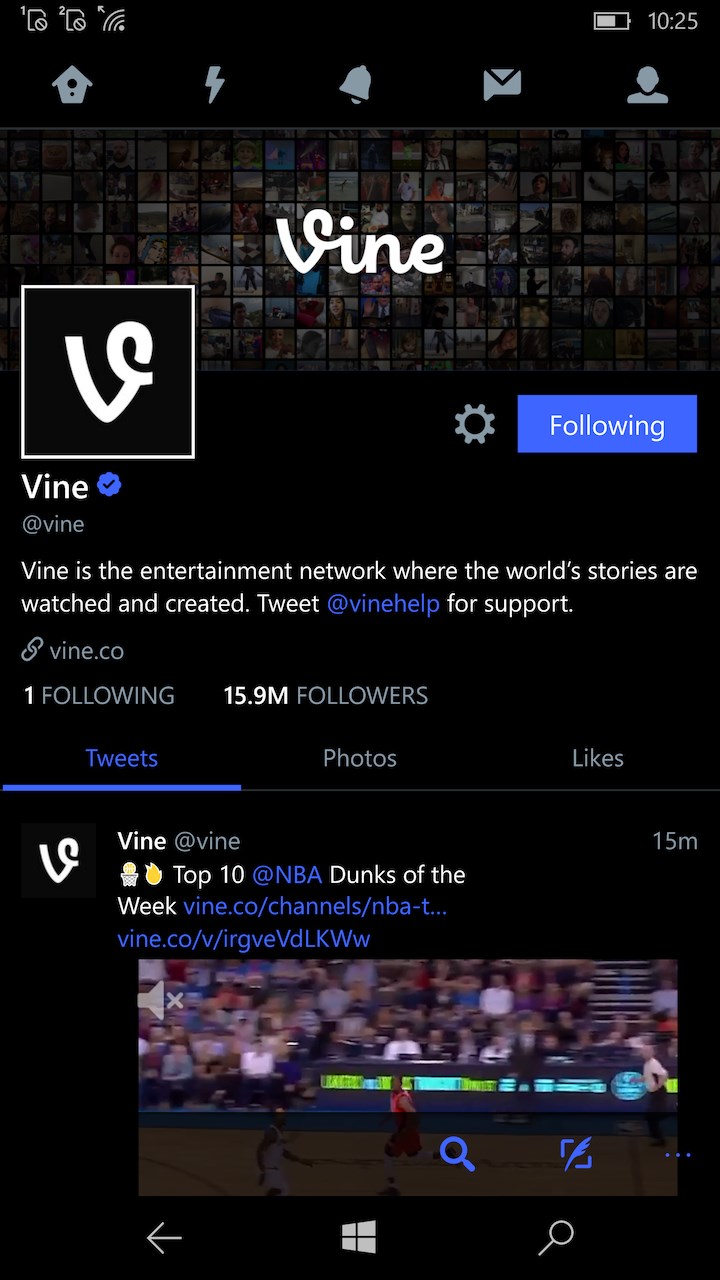Open direct messages envelope

tap(502, 85)
